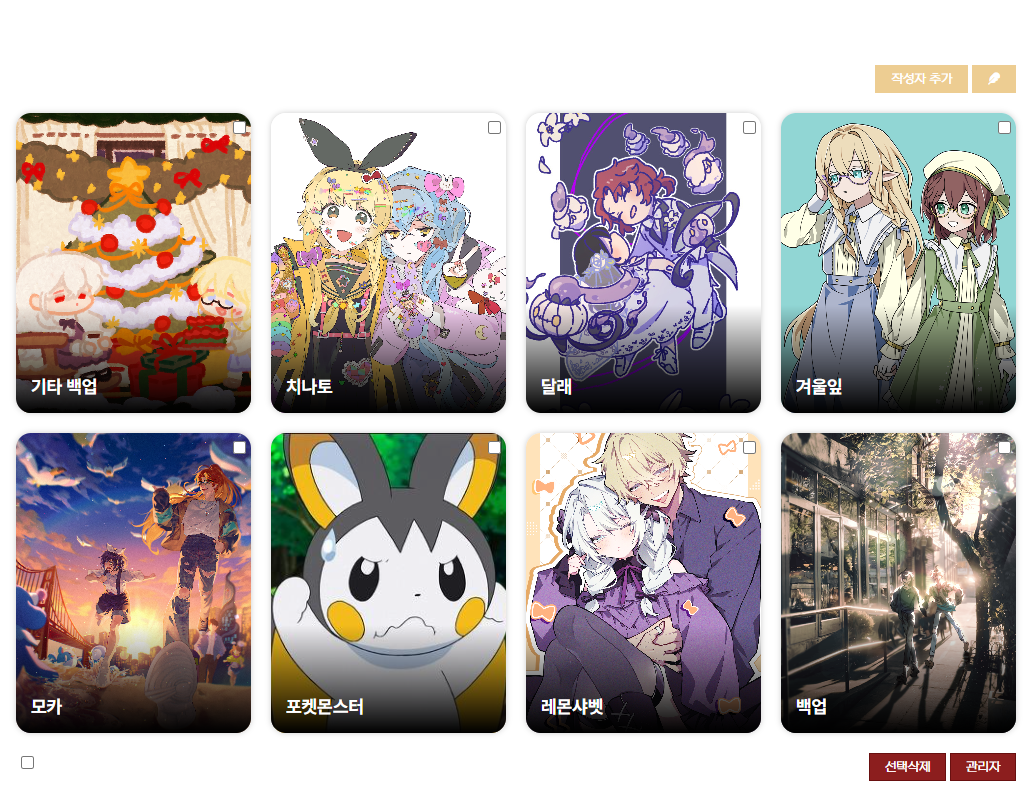Open the 레몬샤벳 card

tap(643, 583)
